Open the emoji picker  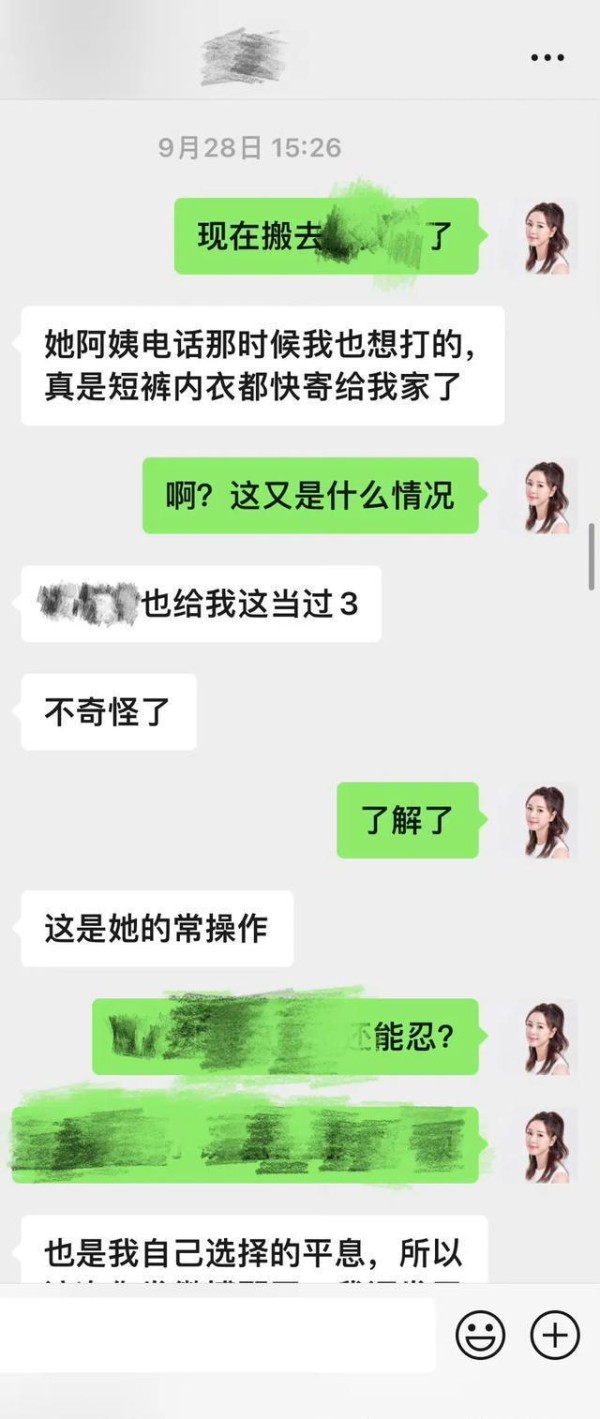point(480,1334)
